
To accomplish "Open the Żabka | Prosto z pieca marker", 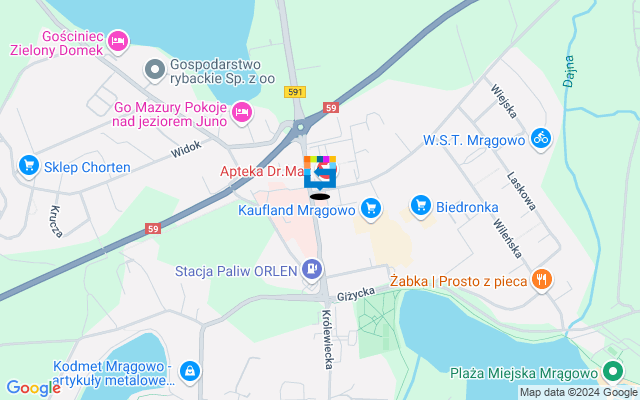I will 542,279.
